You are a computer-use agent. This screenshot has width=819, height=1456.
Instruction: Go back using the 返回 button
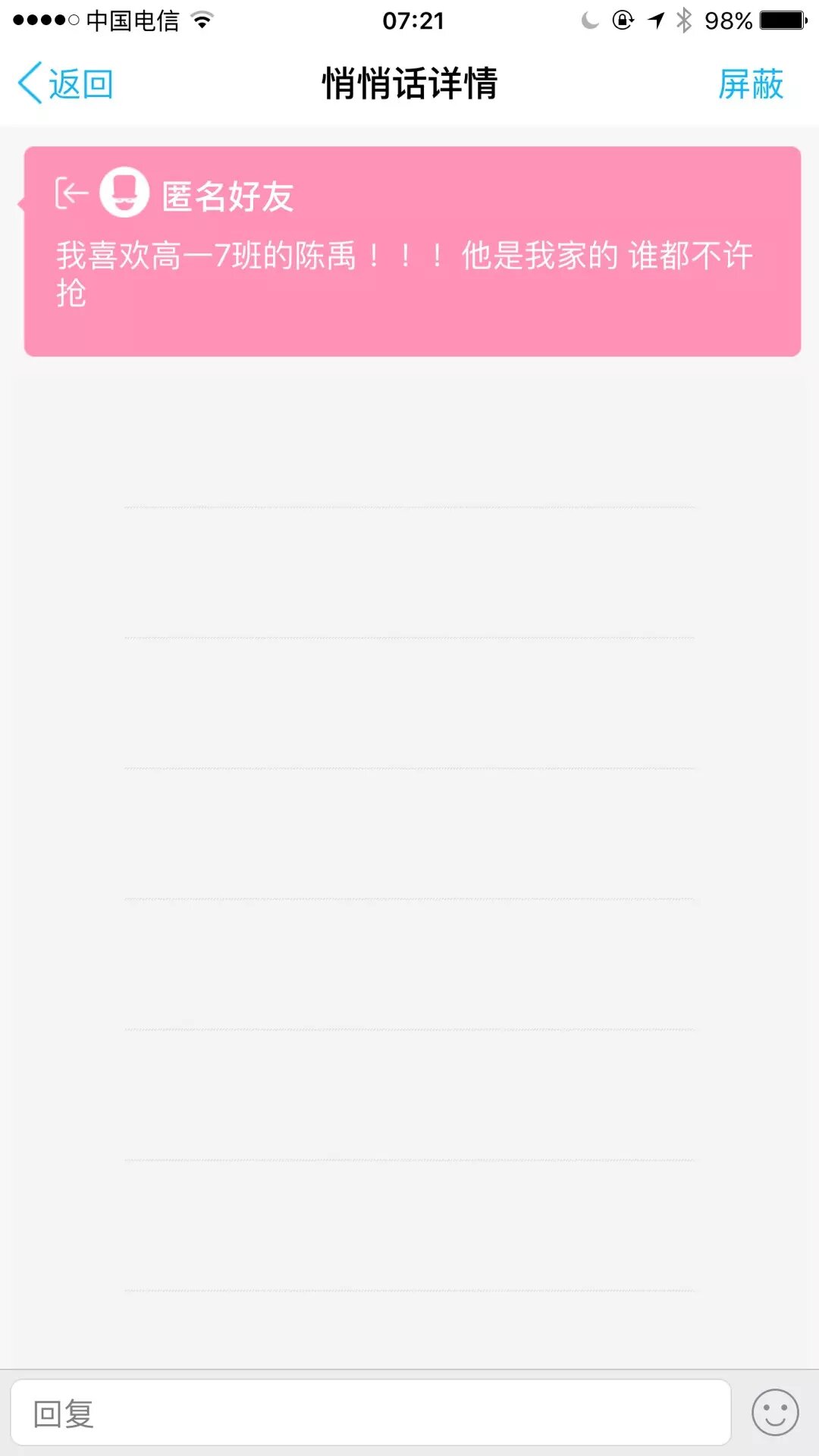[x=66, y=83]
